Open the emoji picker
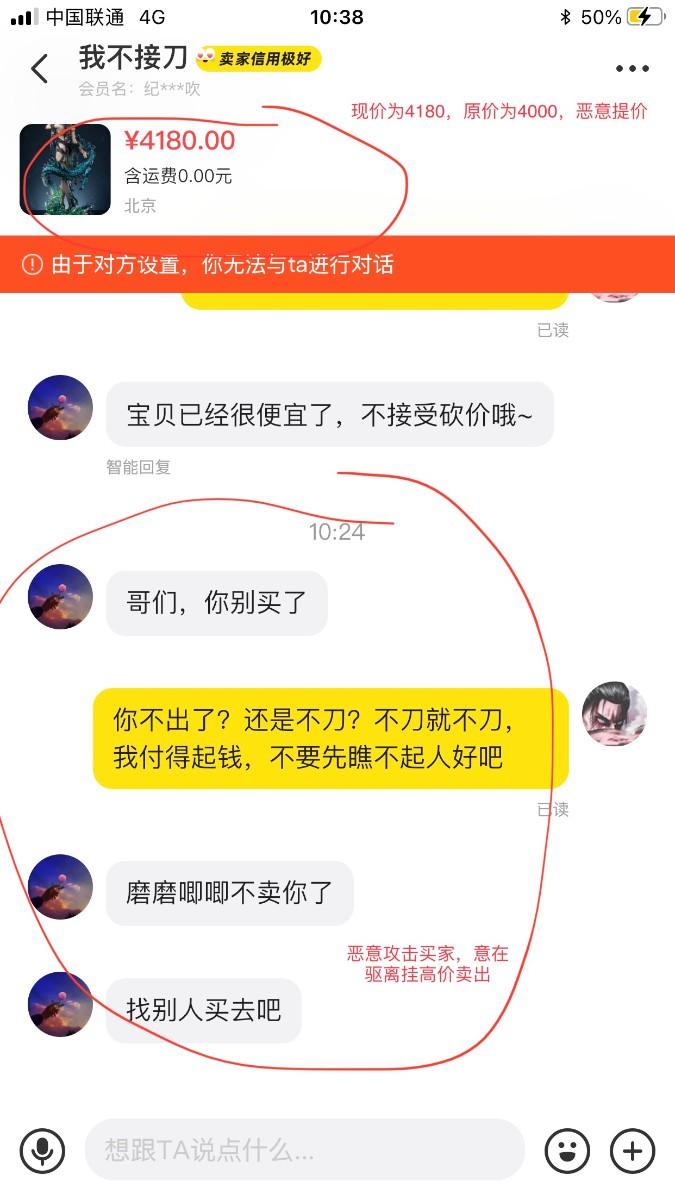 click(x=567, y=1150)
